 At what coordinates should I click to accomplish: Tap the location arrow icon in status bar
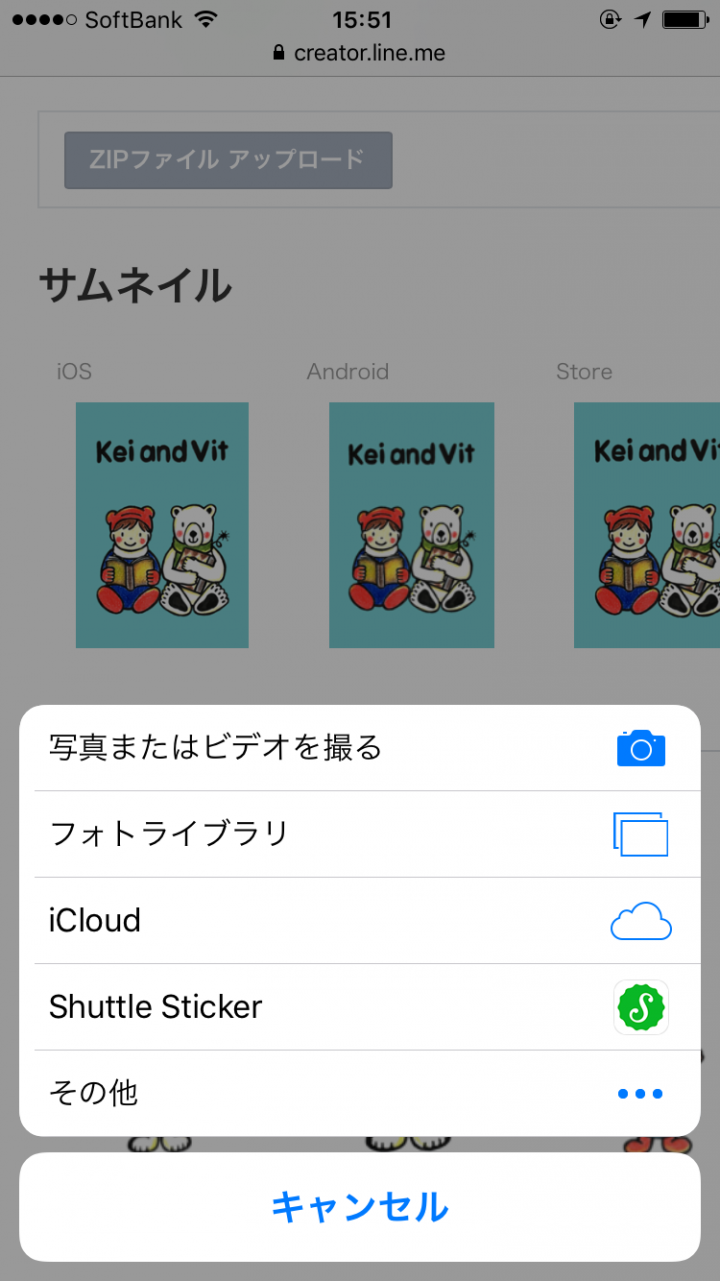[x=642, y=17]
